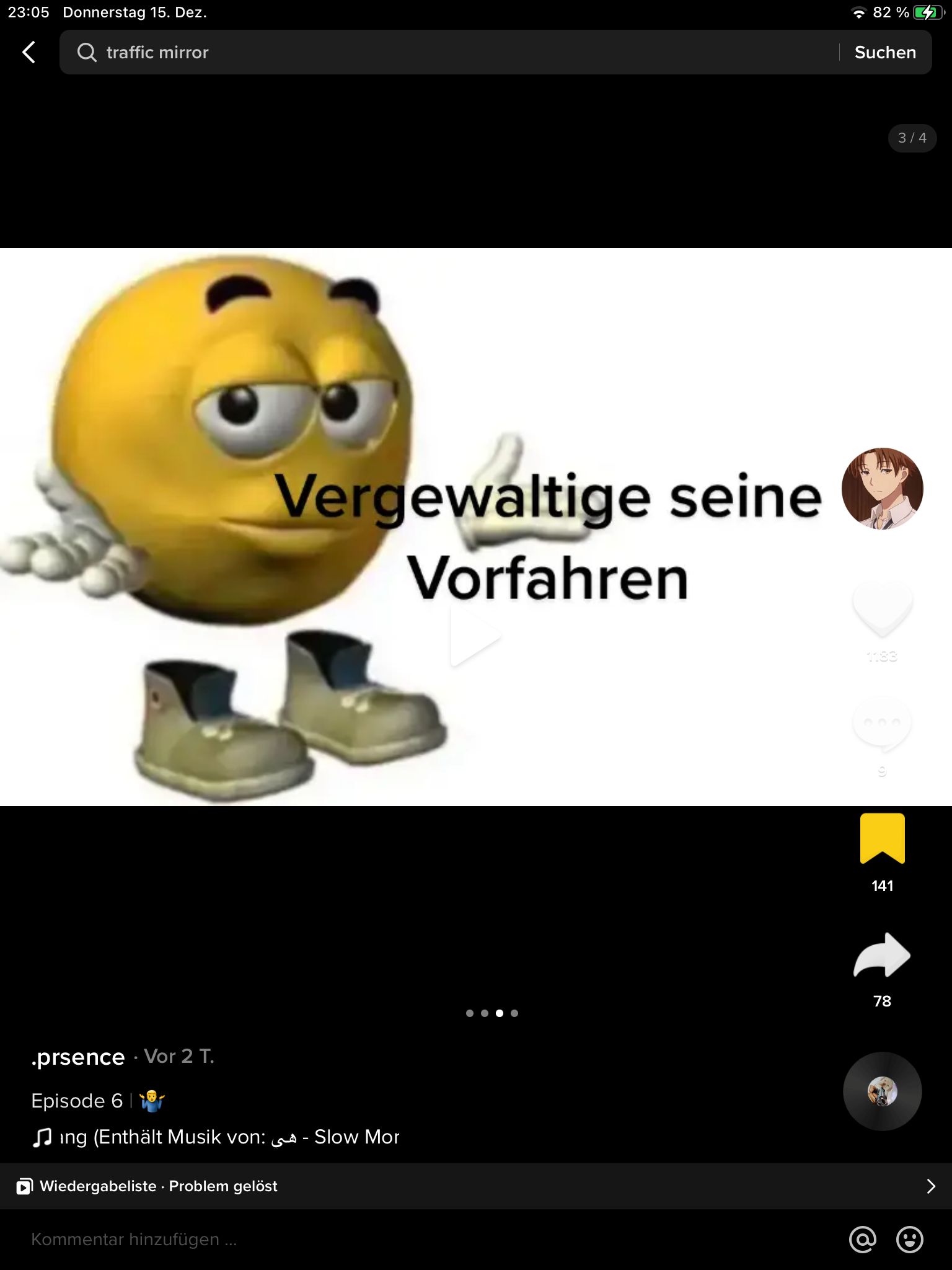
Task: Tap 'Kommentar hinzufügen' comment field
Action: 372,1239
